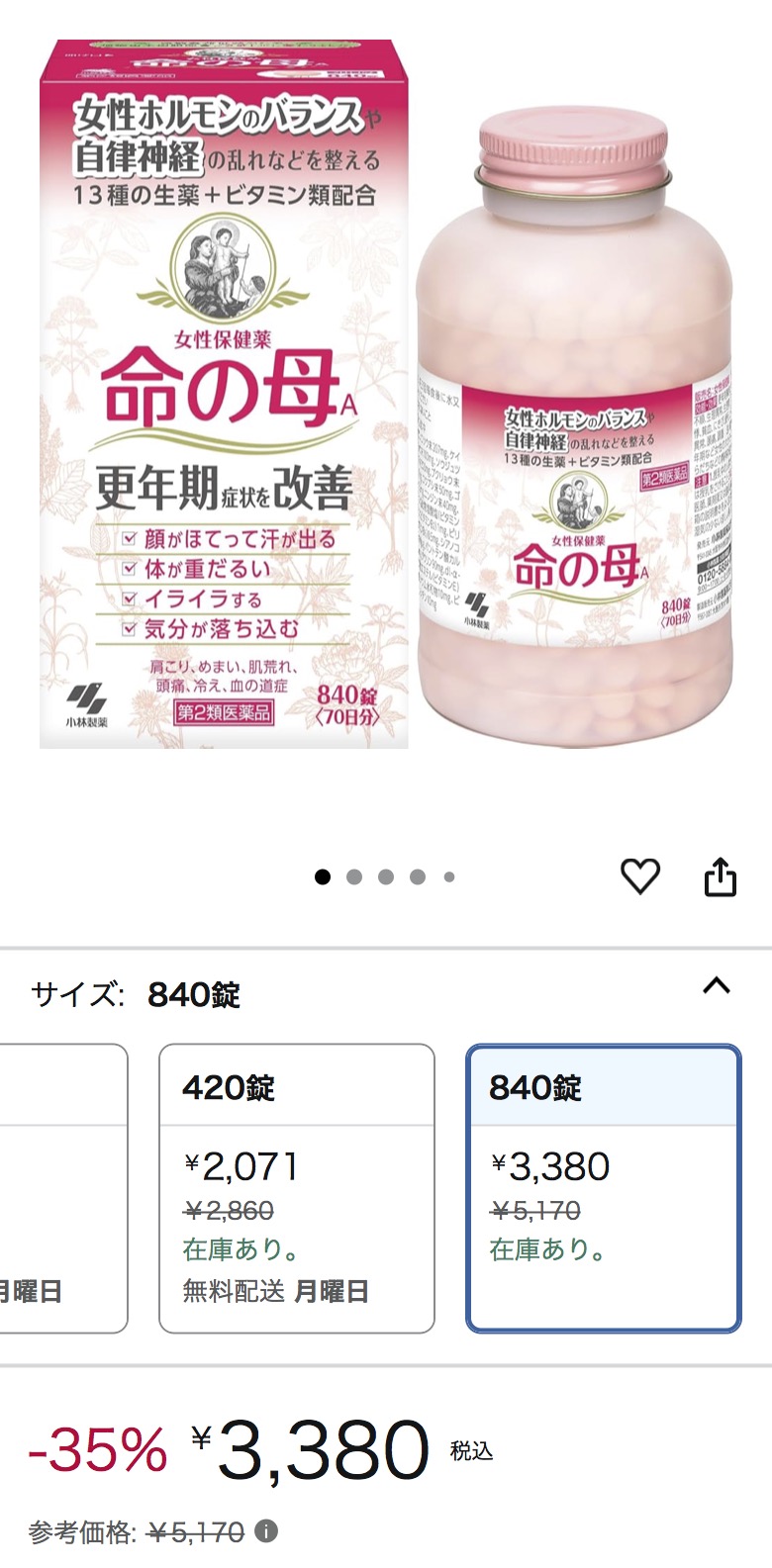Jump to the second product image dot
This screenshot has width=772, height=1568.
[354, 876]
